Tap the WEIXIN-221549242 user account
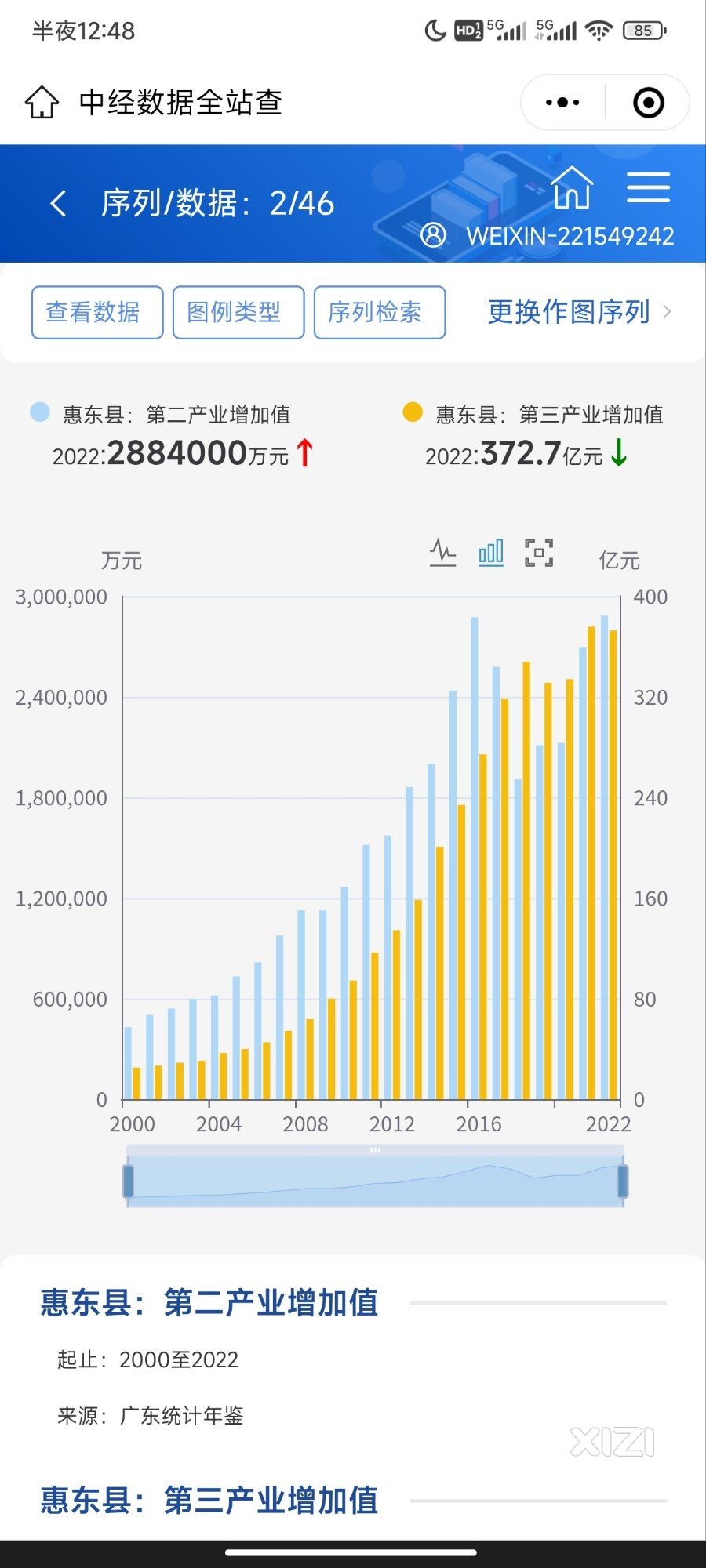 [x=549, y=235]
